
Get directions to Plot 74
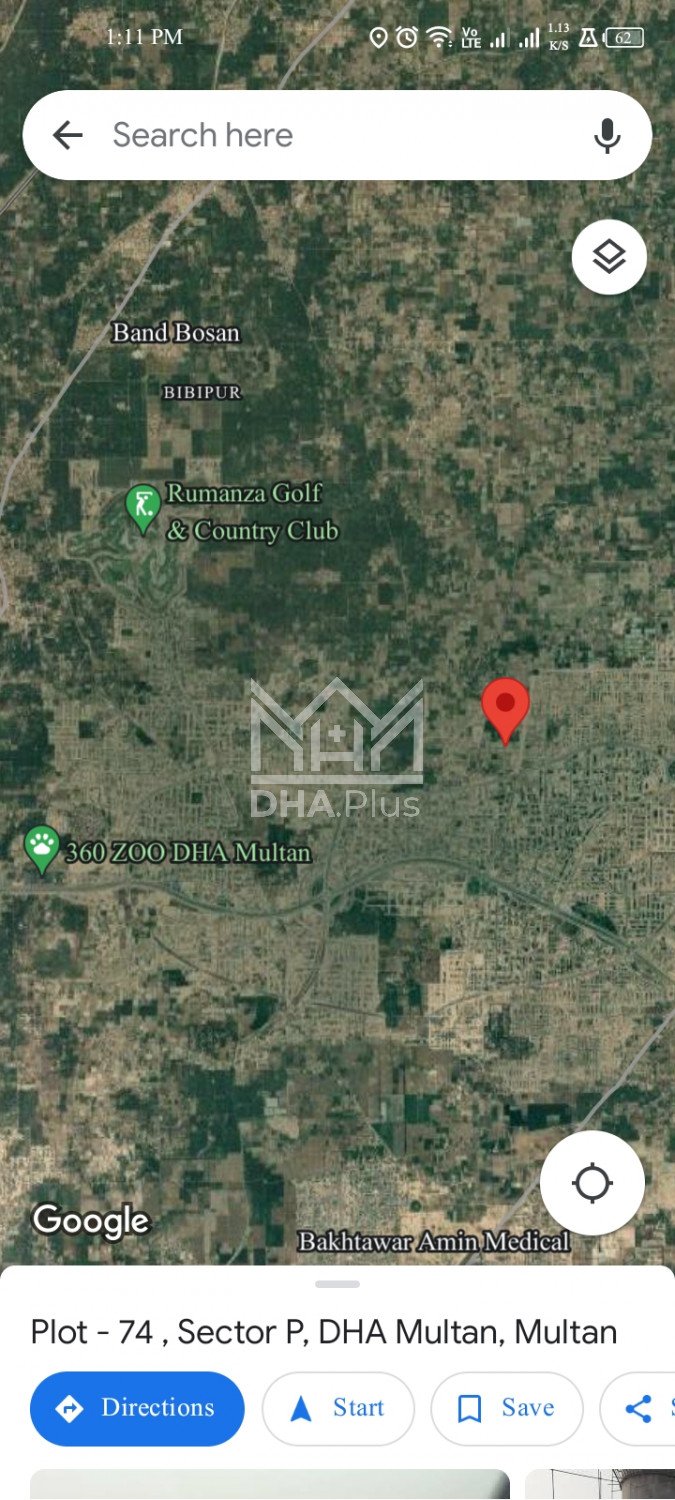[137, 1408]
